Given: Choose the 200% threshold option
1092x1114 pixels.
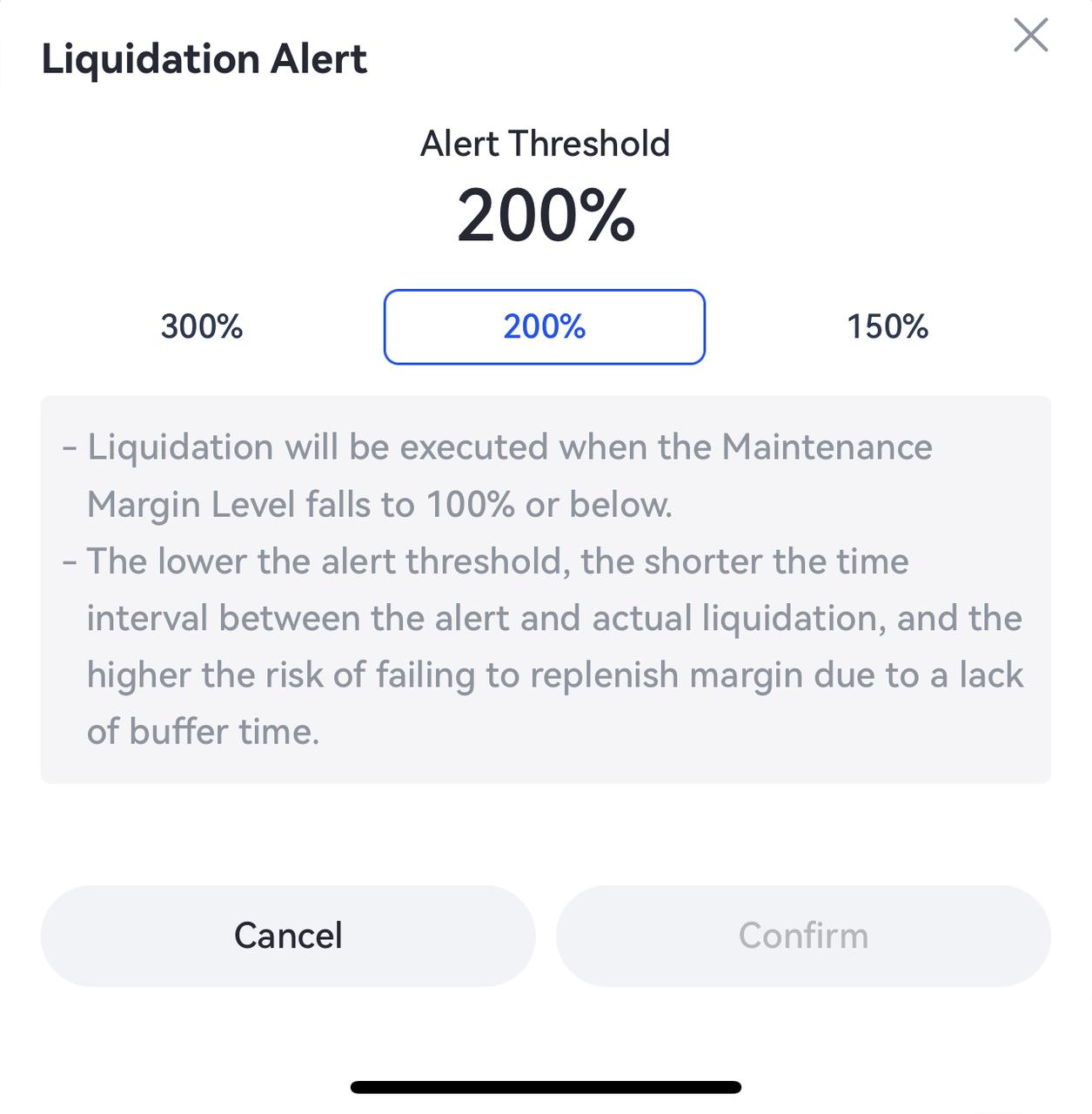Looking at the screenshot, I should point(544,327).
